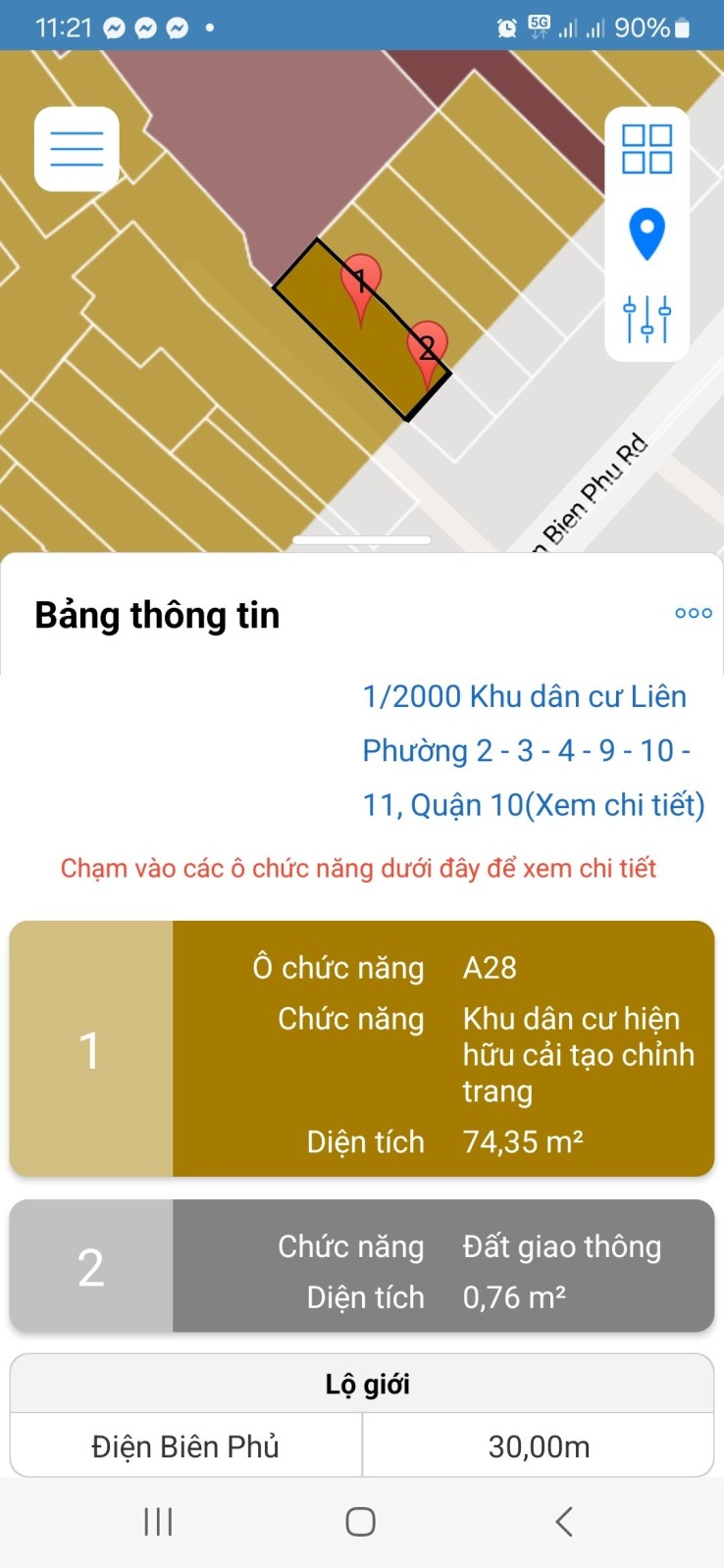This screenshot has width=724, height=1568.
Task: Tap the location pin button
Action: 646,233
